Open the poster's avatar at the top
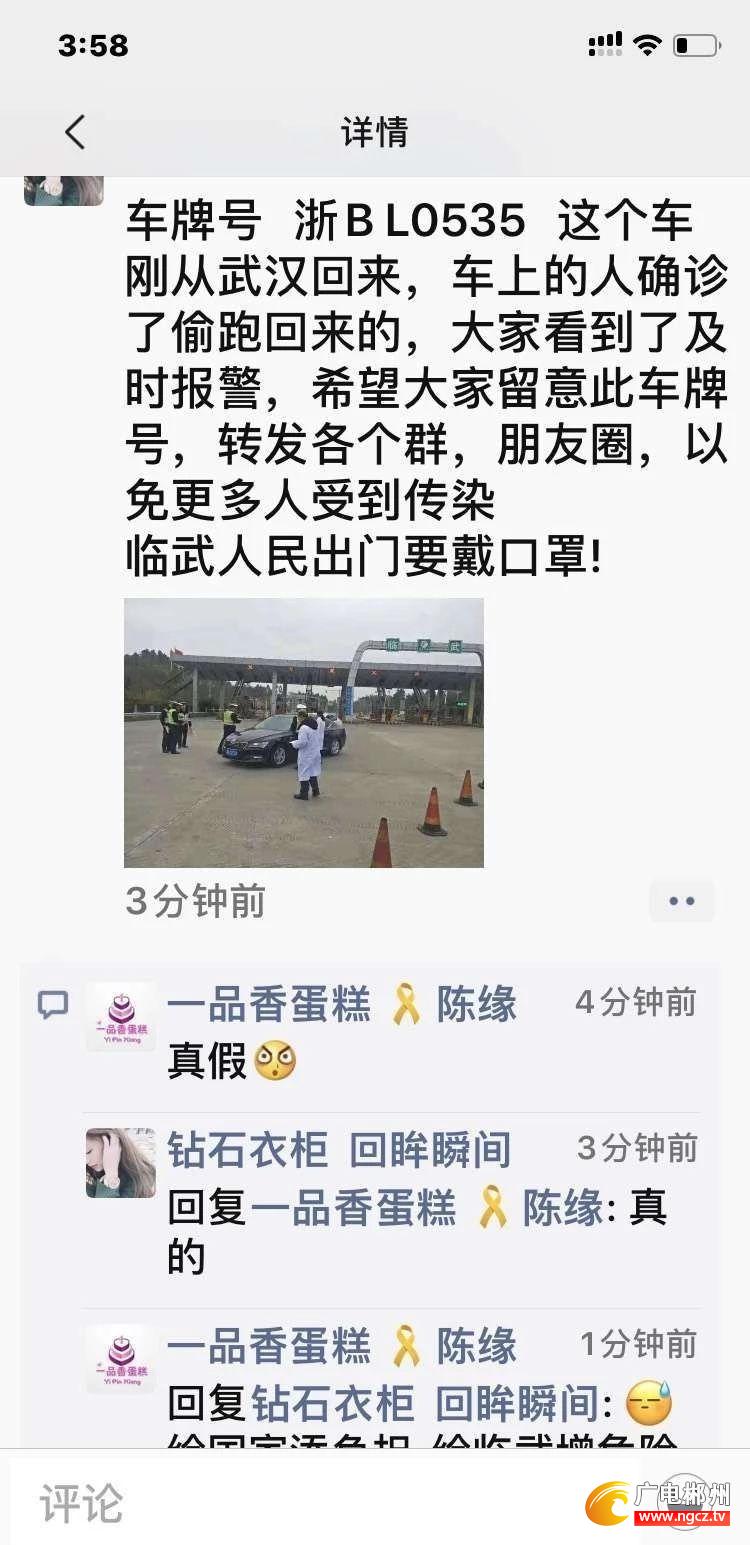750x1545 pixels. pos(64,190)
